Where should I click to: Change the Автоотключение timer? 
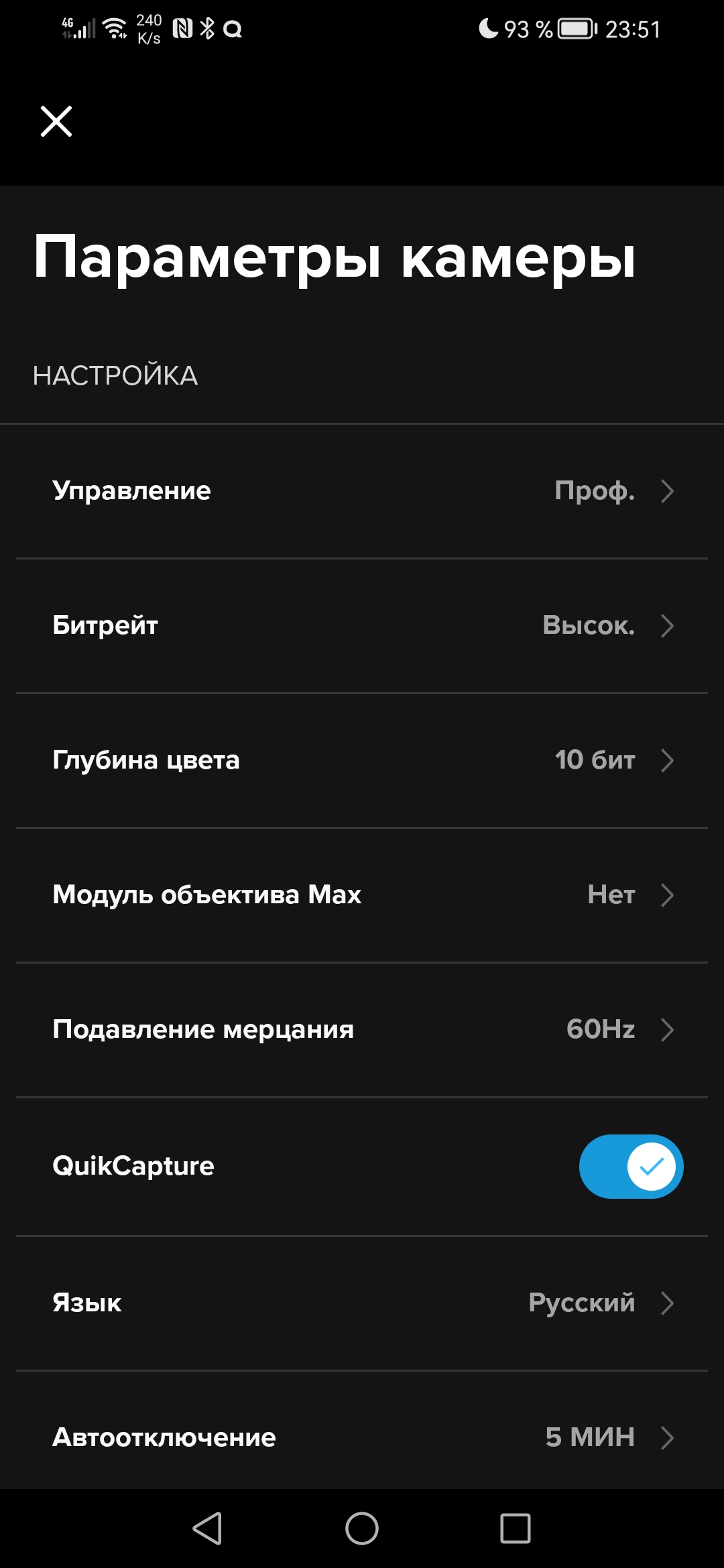coord(362,1437)
